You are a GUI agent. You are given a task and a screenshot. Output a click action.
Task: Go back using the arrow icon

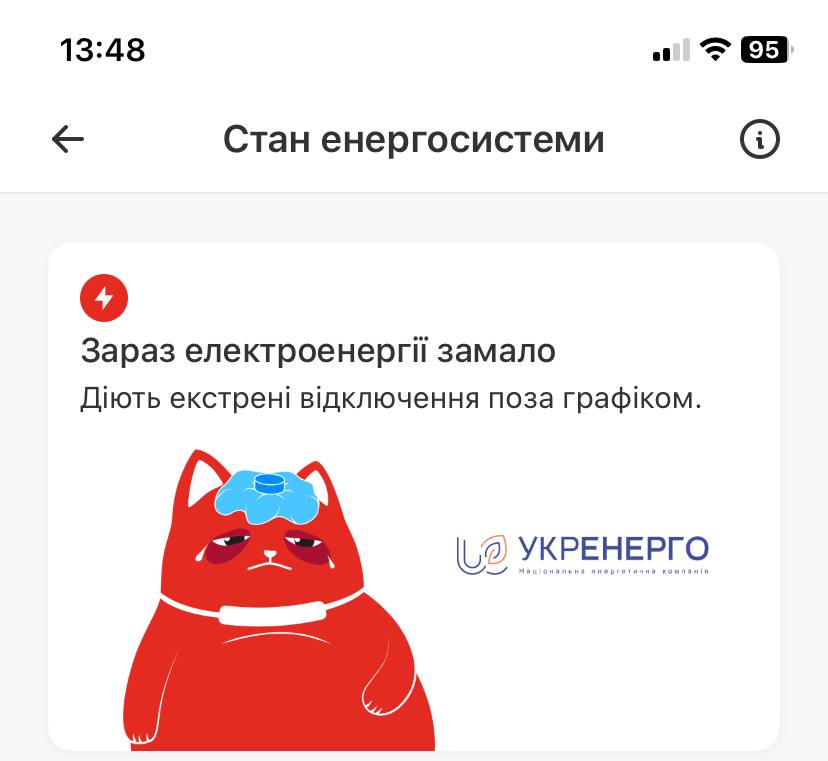pos(68,139)
